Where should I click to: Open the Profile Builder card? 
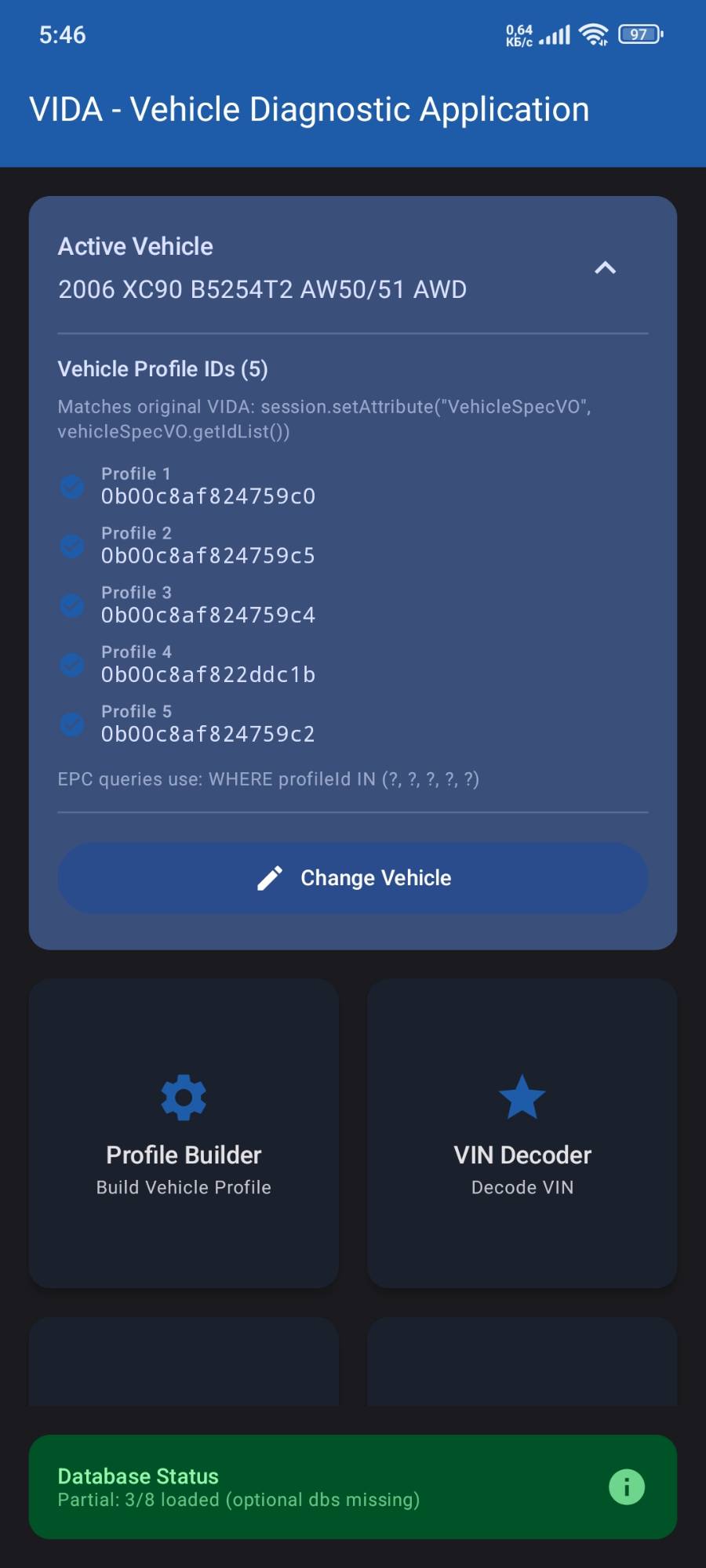184,1133
